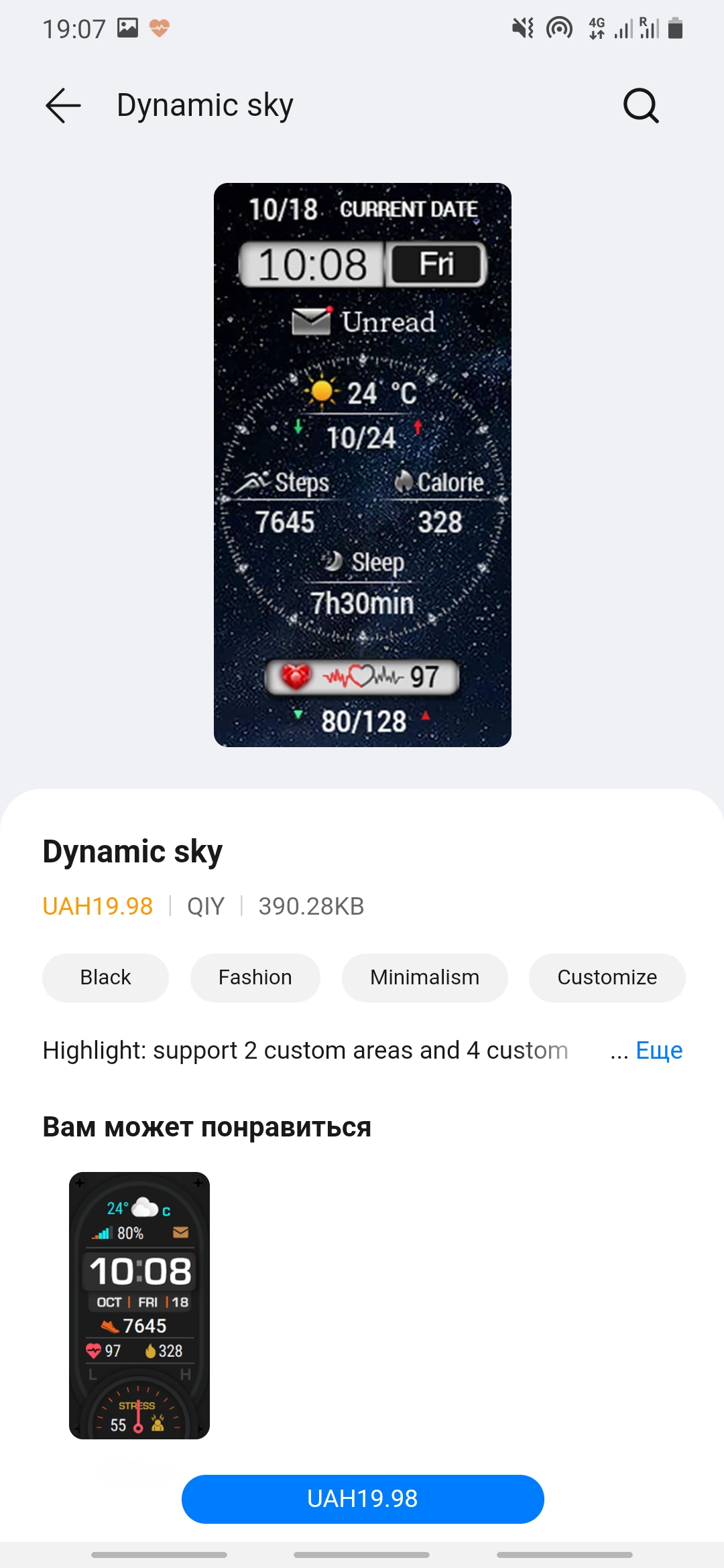This screenshot has height=1568, width=724.
Task: Open the search icon
Action: (641, 106)
